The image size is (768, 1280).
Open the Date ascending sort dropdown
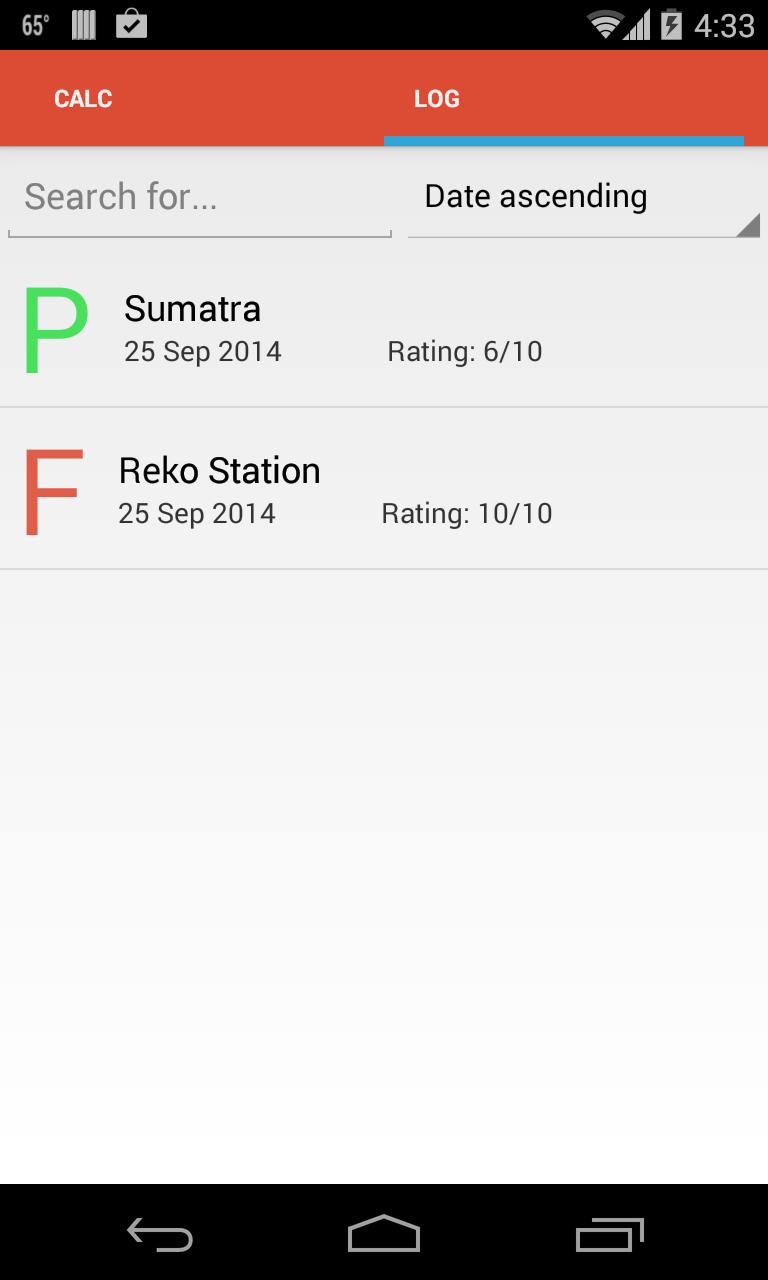583,197
